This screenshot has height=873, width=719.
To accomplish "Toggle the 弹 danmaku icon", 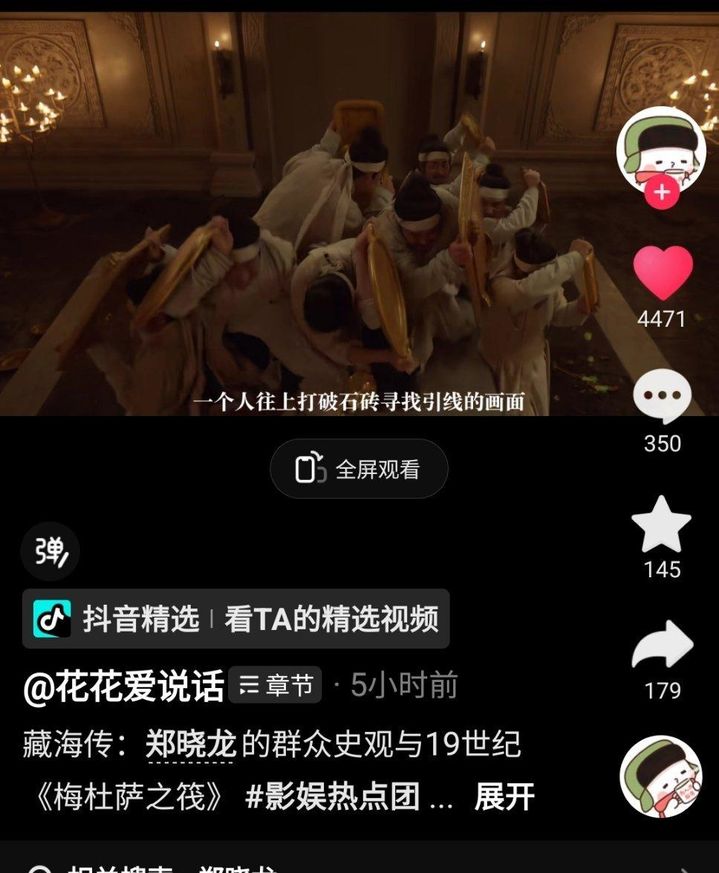I will pyautogui.click(x=50, y=551).
